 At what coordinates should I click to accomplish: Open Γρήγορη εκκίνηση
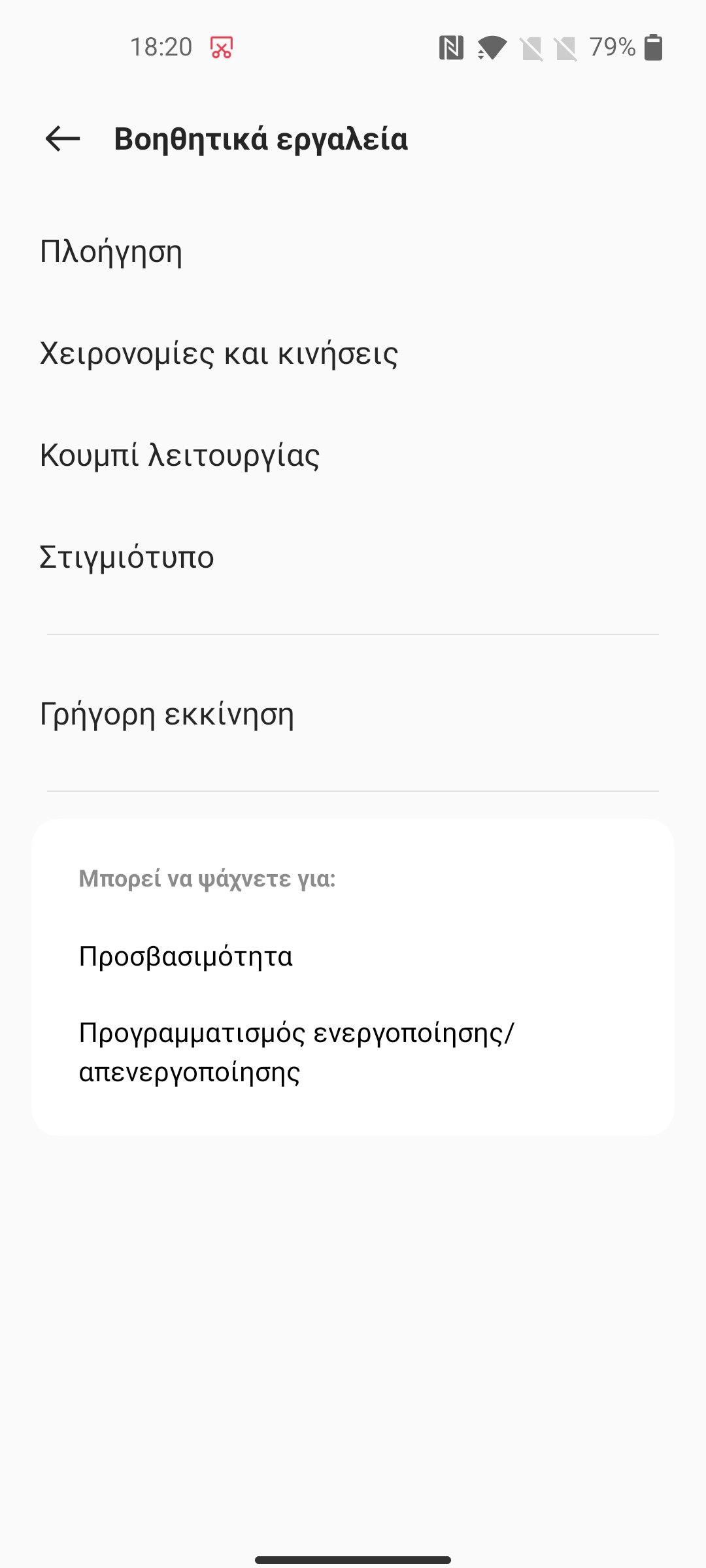click(353, 713)
